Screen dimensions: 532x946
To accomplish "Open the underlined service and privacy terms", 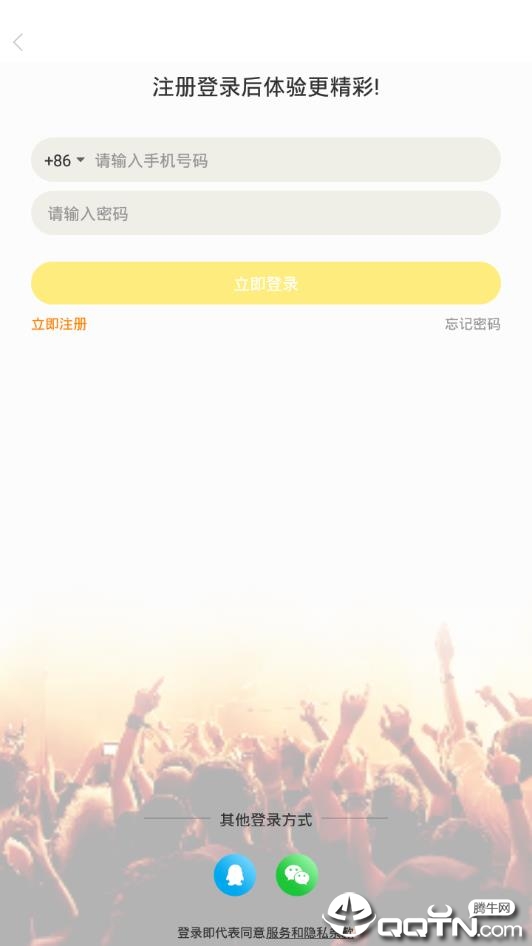I will 309,933.
